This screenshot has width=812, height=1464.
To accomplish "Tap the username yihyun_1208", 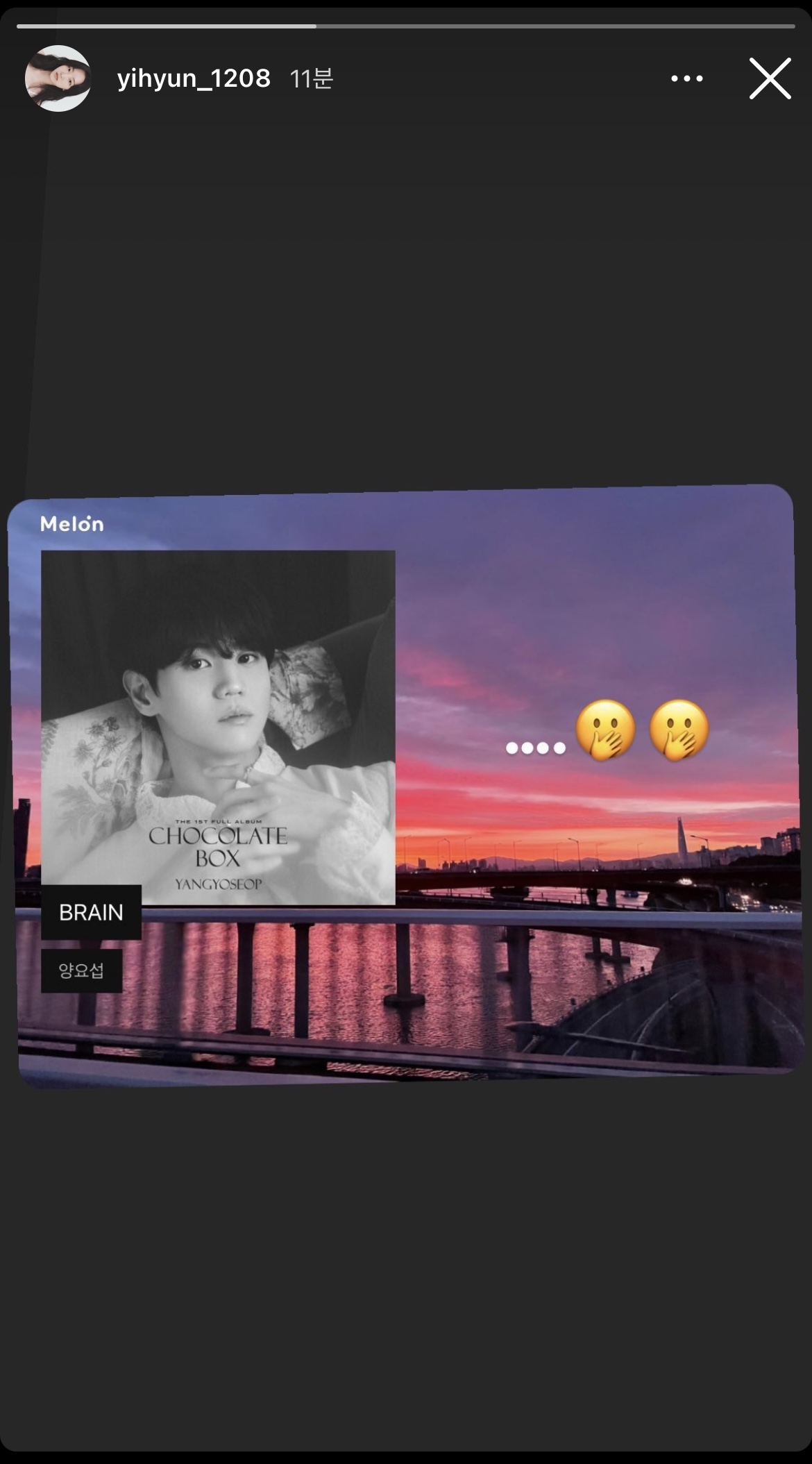I will pos(194,78).
